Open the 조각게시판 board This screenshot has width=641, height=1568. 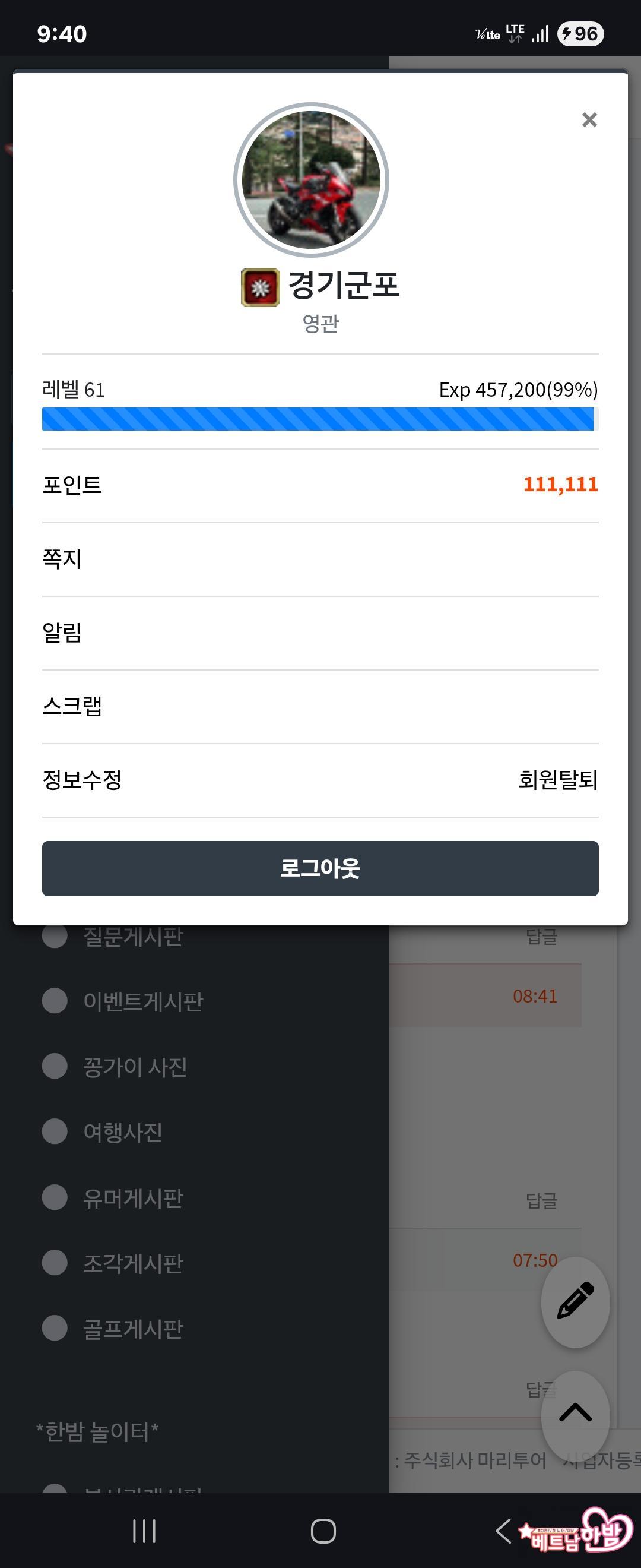(x=132, y=1263)
